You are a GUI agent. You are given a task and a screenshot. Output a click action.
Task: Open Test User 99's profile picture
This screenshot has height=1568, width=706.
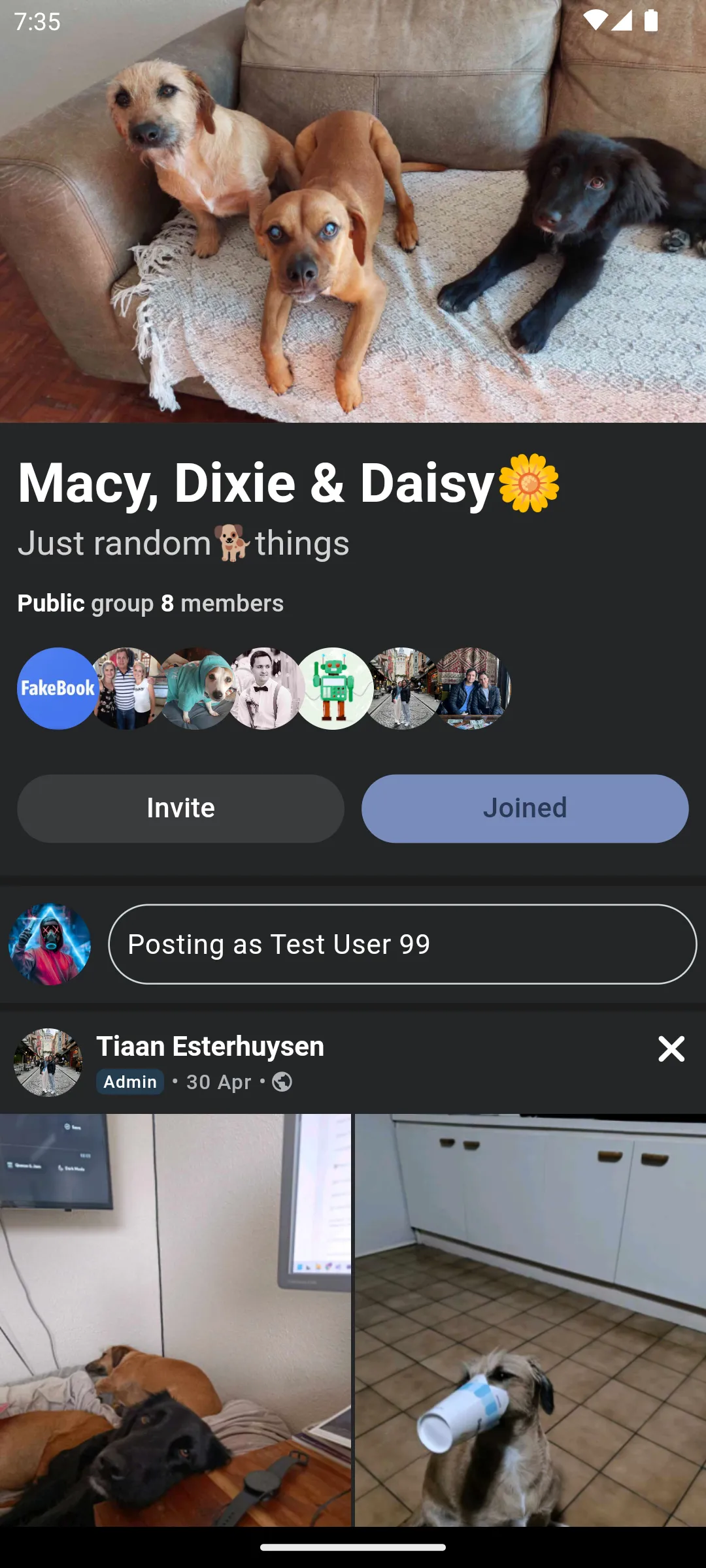point(50,944)
